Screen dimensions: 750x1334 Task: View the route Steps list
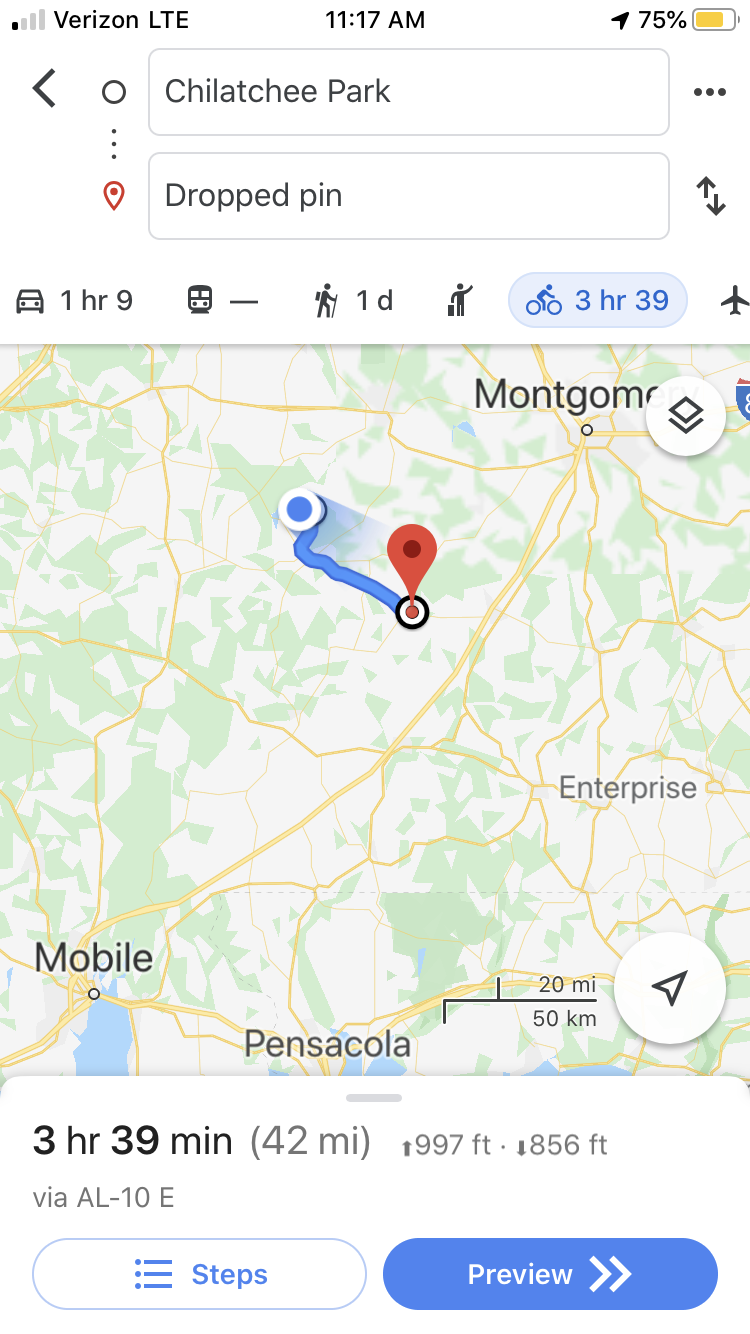[x=200, y=1274]
